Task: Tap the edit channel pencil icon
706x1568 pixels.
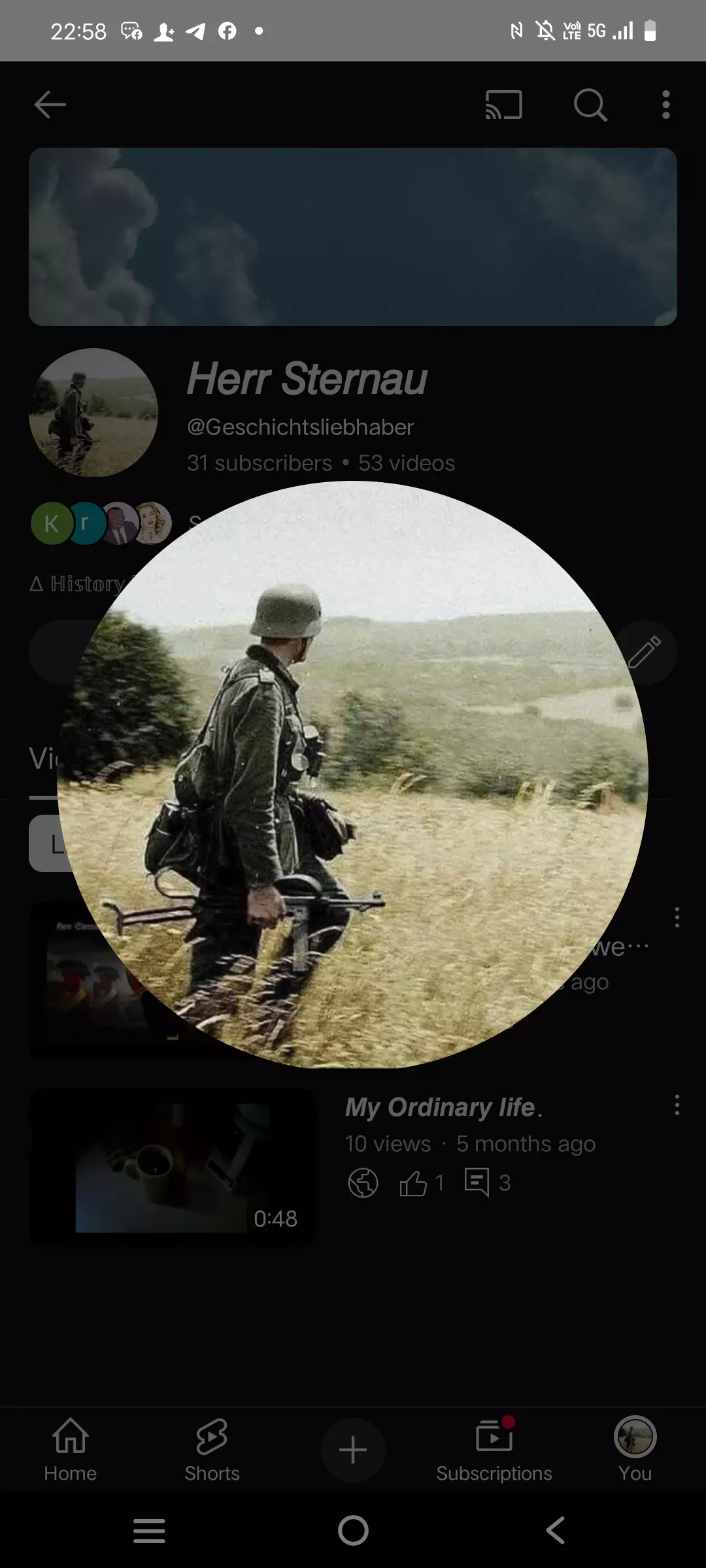Action: 645,652
